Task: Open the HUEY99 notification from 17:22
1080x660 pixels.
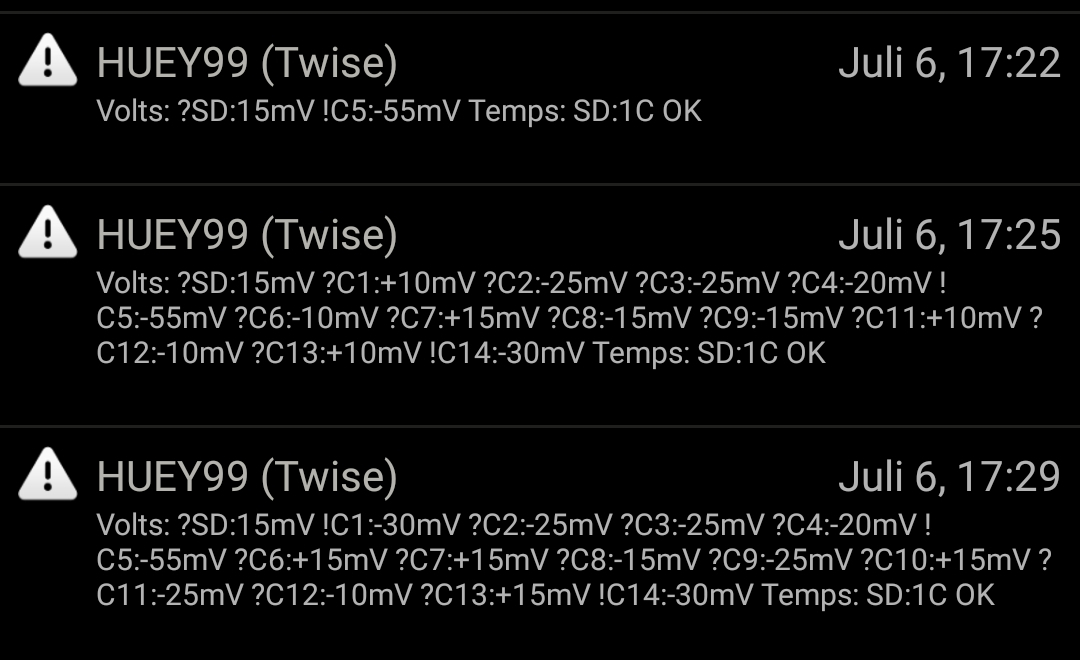Action: pyautogui.click(x=540, y=88)
